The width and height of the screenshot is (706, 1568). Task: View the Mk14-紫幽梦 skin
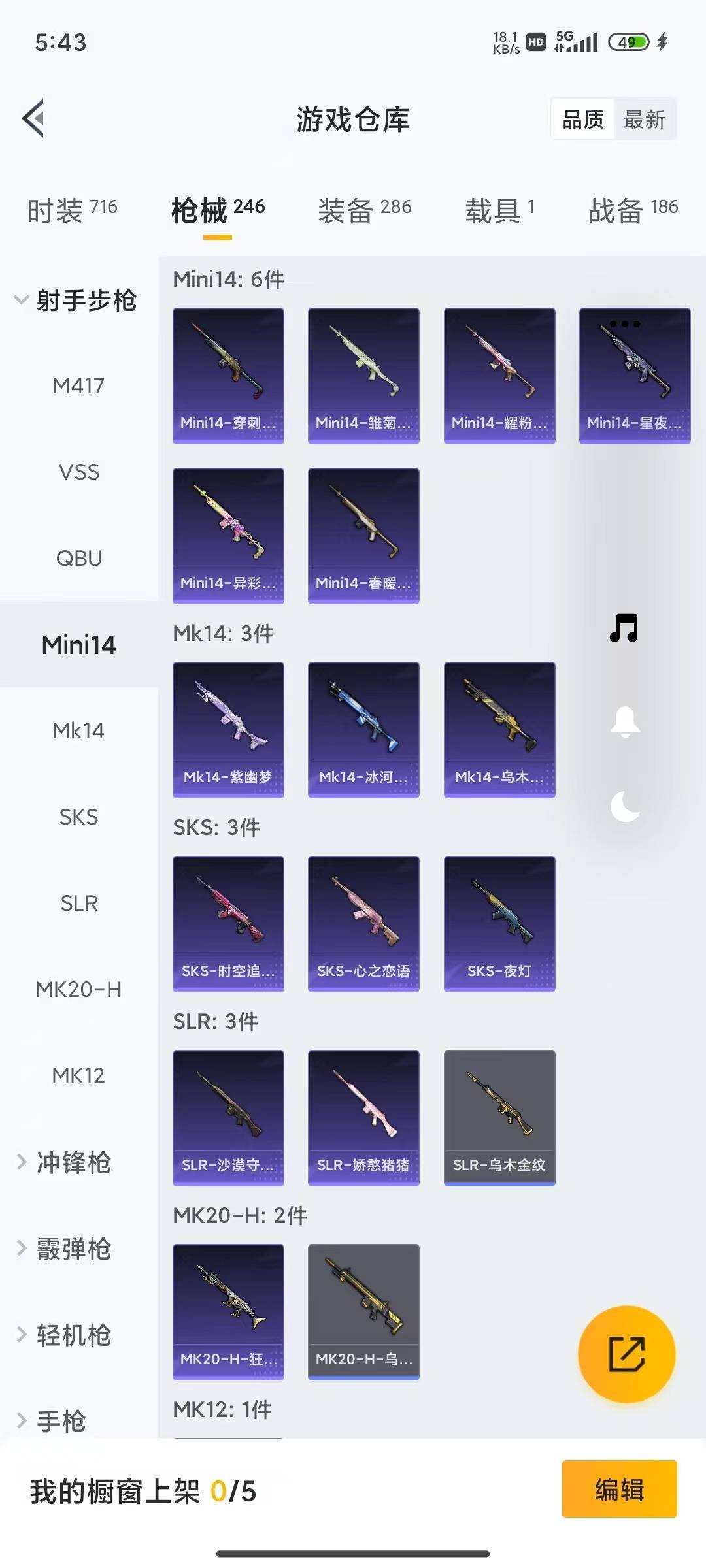tap(228, 730)
